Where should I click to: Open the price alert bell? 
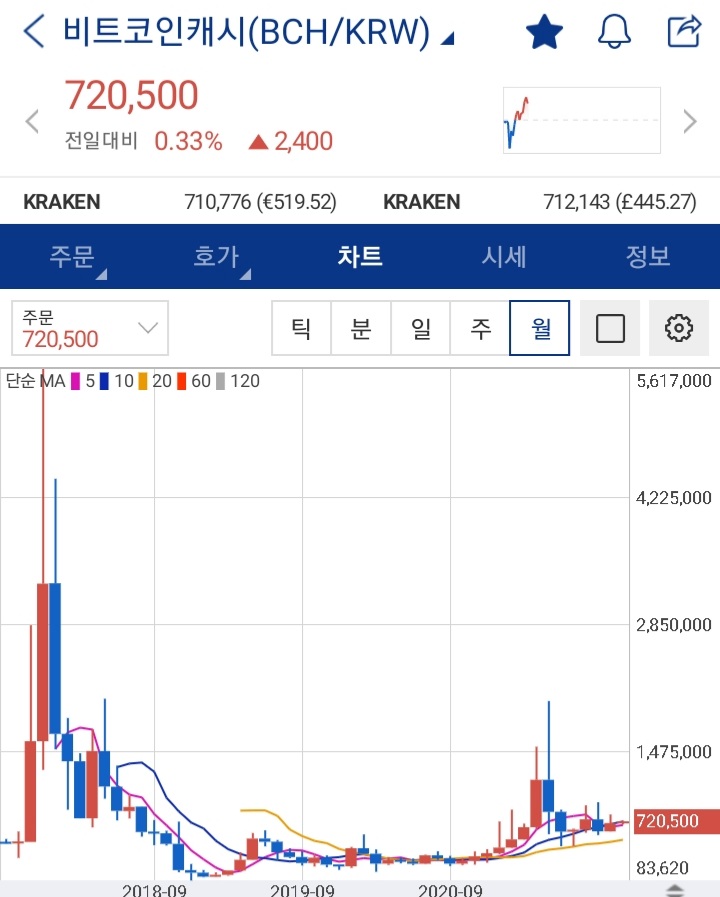[x=615, y=32]
